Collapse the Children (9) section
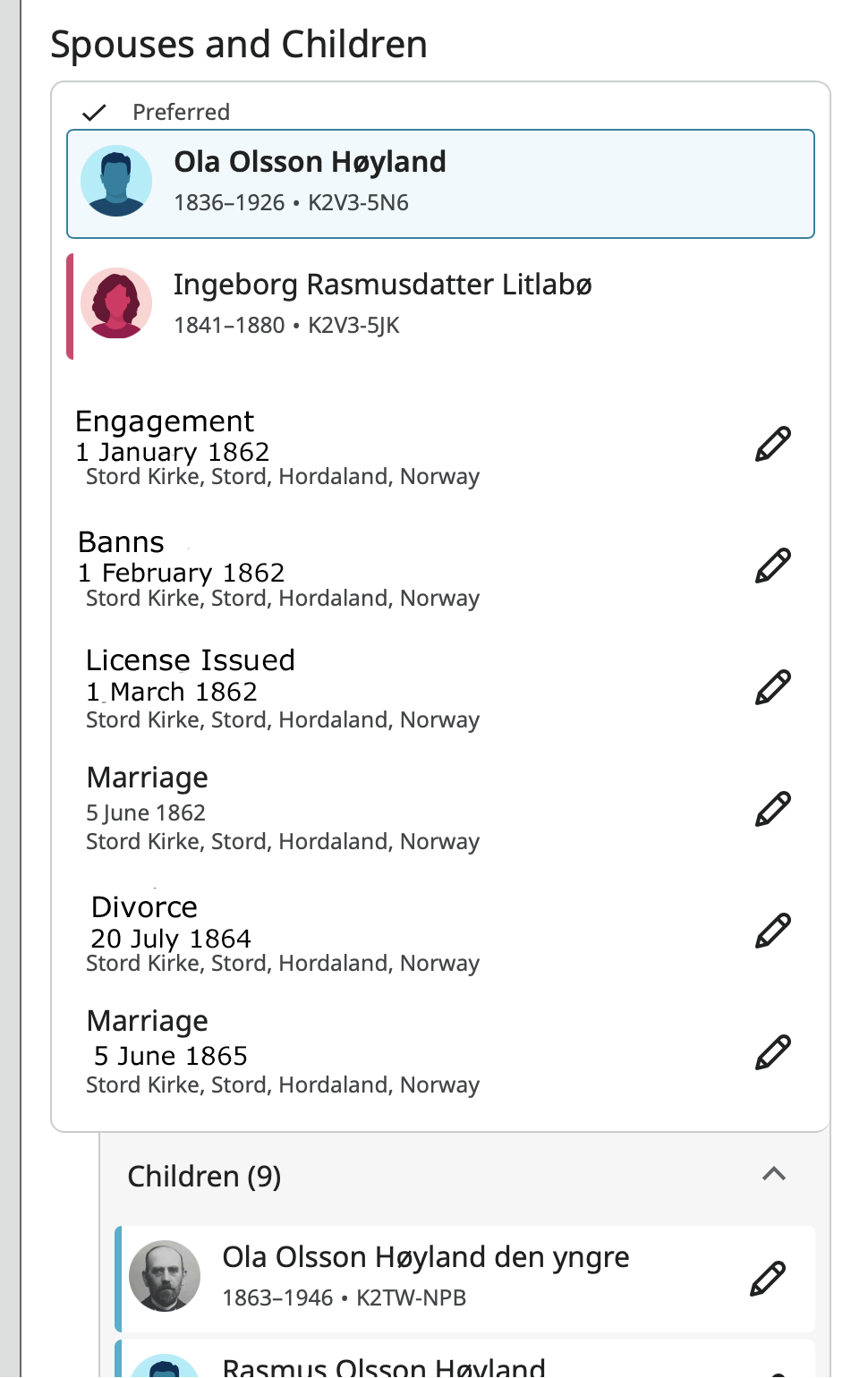The width and height of the screenshot is (868, 1378). click(x=774, y=1174)
